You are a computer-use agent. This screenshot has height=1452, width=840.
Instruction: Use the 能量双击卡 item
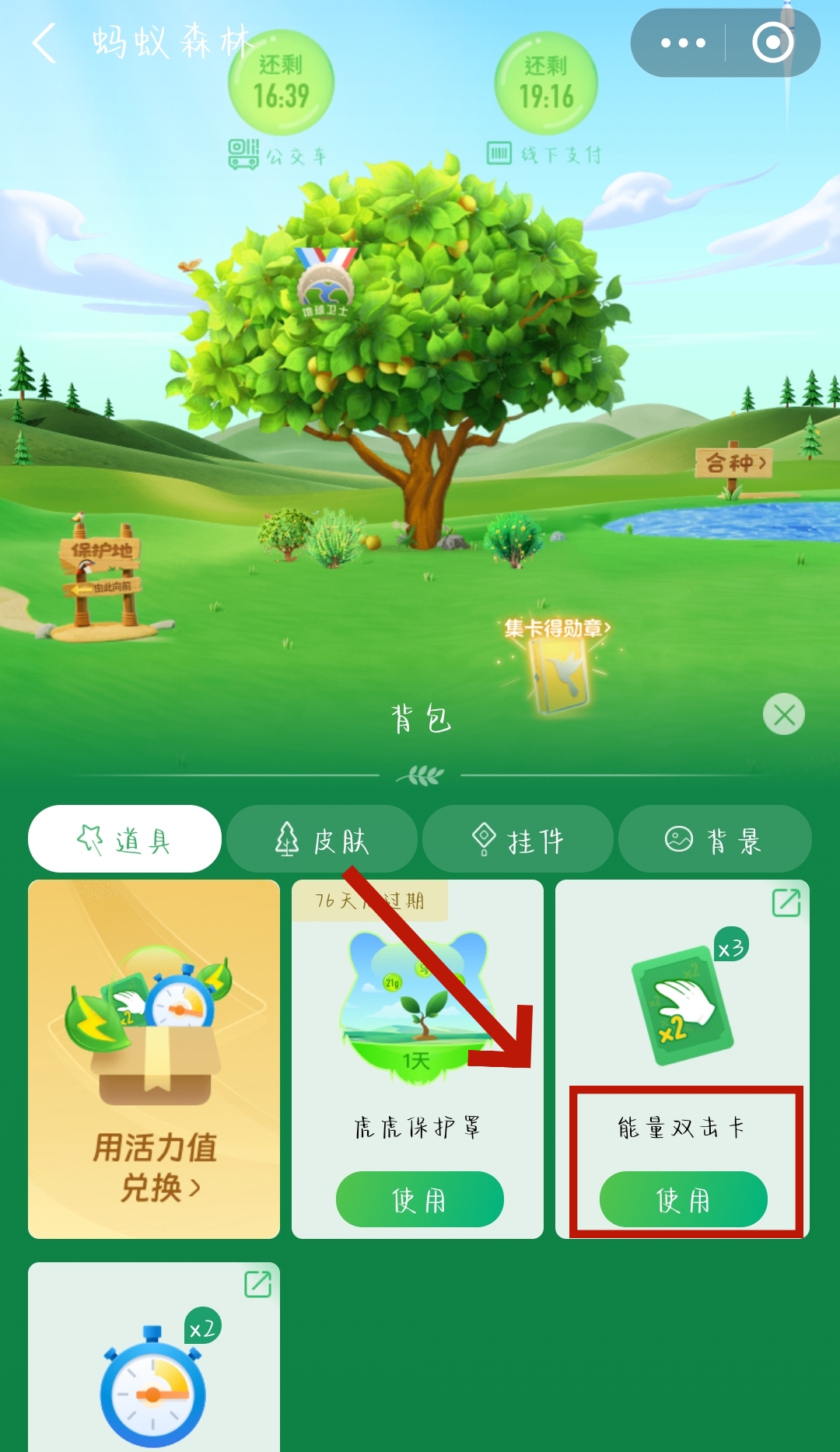[x=683, y=1200]
